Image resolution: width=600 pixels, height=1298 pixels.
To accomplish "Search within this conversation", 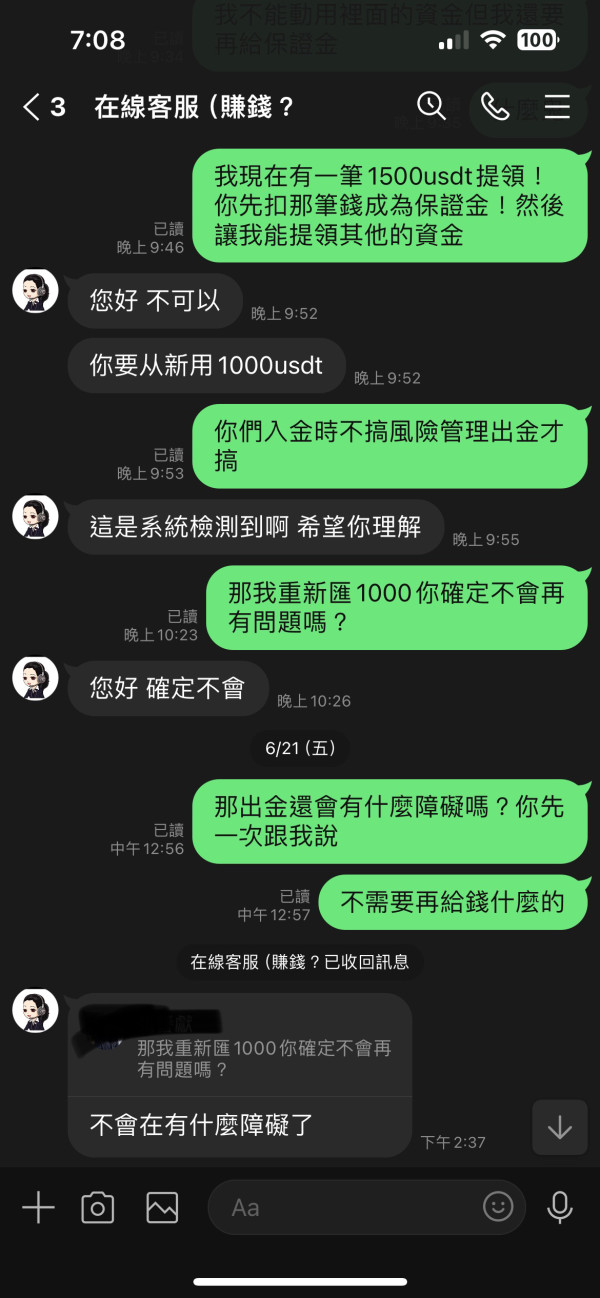I will pos(431,106).
